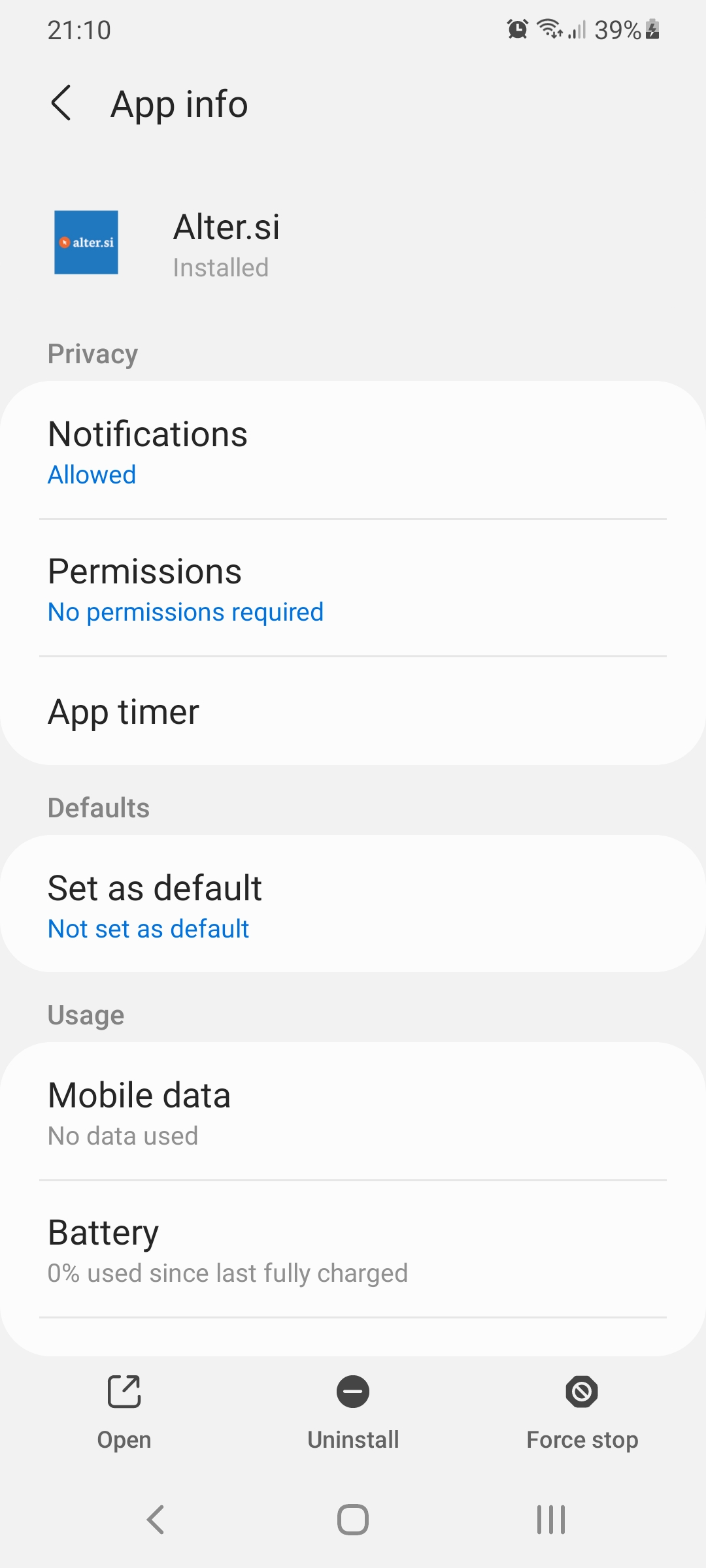706x1568 pixels.
Task: Tap the system home button
Action: click(353, 1519)
